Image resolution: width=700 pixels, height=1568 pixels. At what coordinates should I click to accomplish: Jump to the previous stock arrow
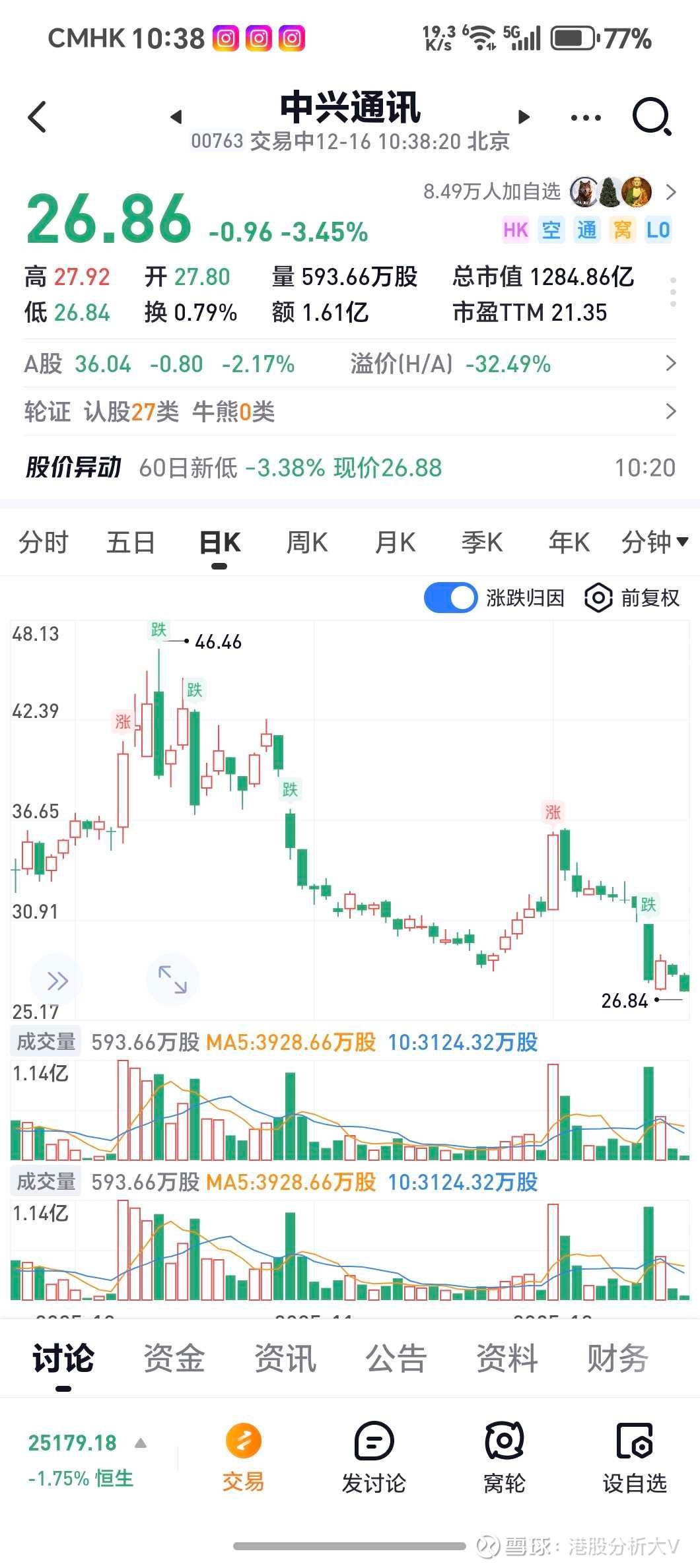[176, 117]
